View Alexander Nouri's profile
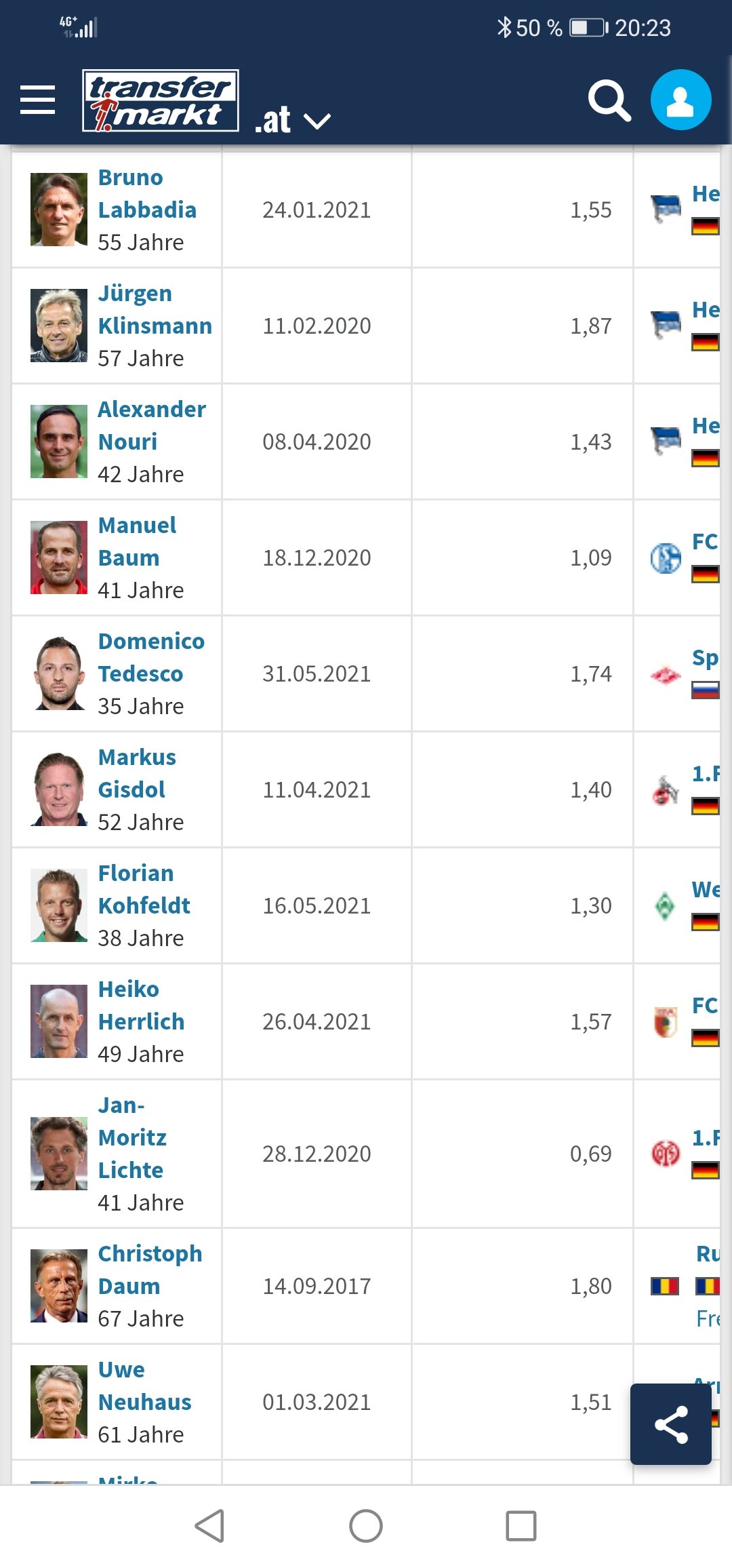The width and height of the screenshot is (732, 1568). tap(152, 426)
